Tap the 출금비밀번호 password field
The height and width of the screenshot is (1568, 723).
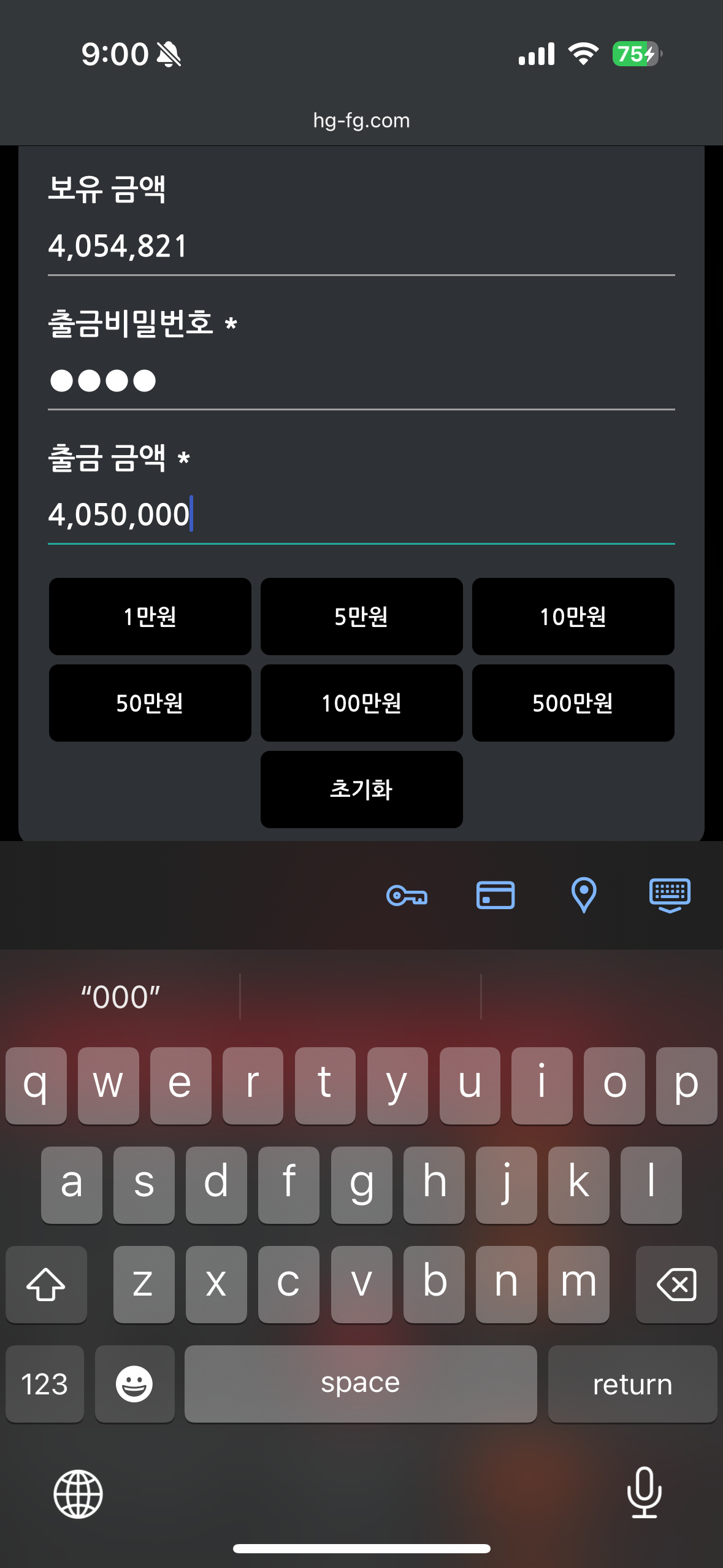[361, 380]
